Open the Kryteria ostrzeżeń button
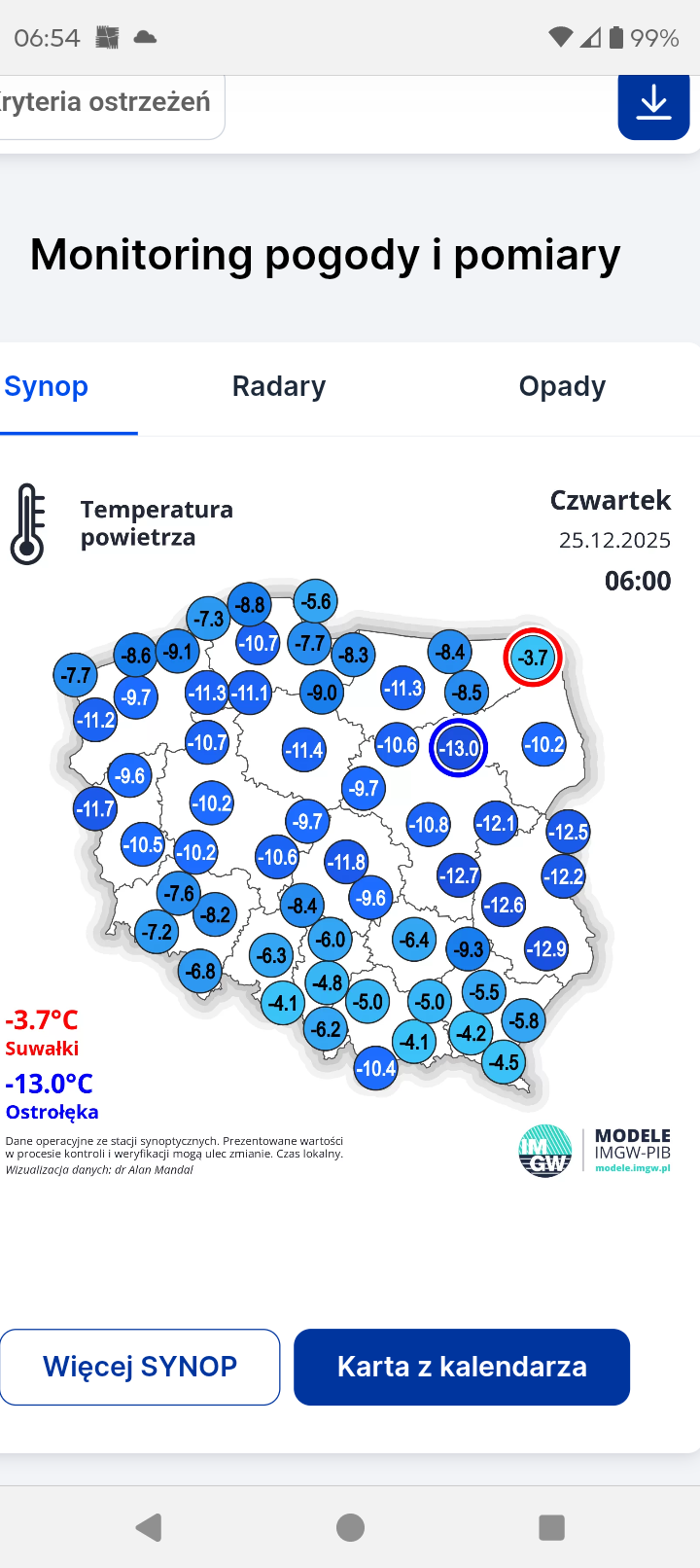The image size is (700, 1568). coord(109,103)
